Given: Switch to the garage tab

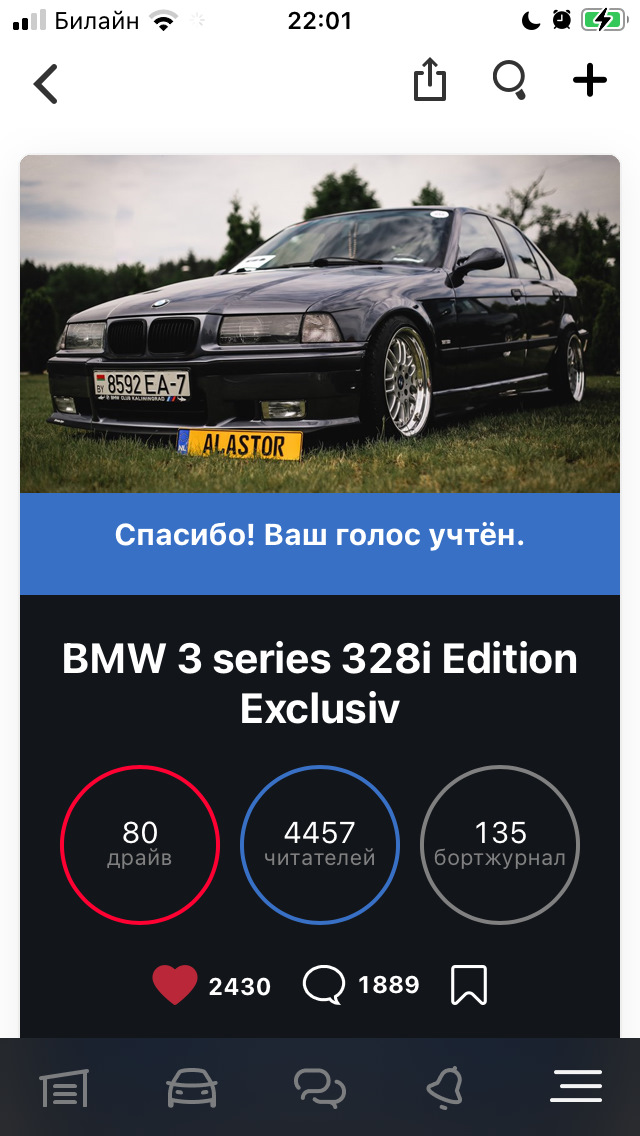Looking at the screenshot, I should 64,1087.
